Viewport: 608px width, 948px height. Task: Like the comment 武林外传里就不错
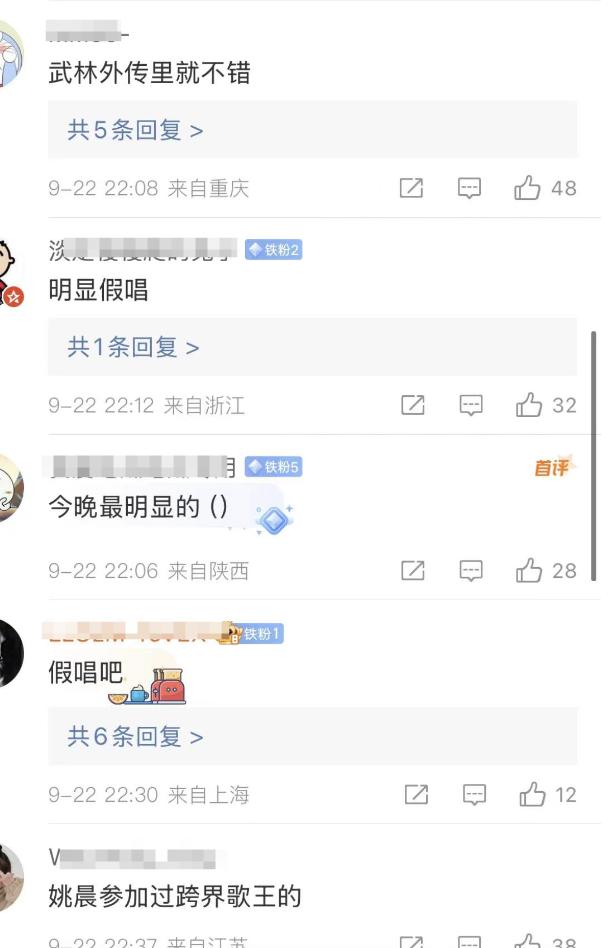pos(527,188)
